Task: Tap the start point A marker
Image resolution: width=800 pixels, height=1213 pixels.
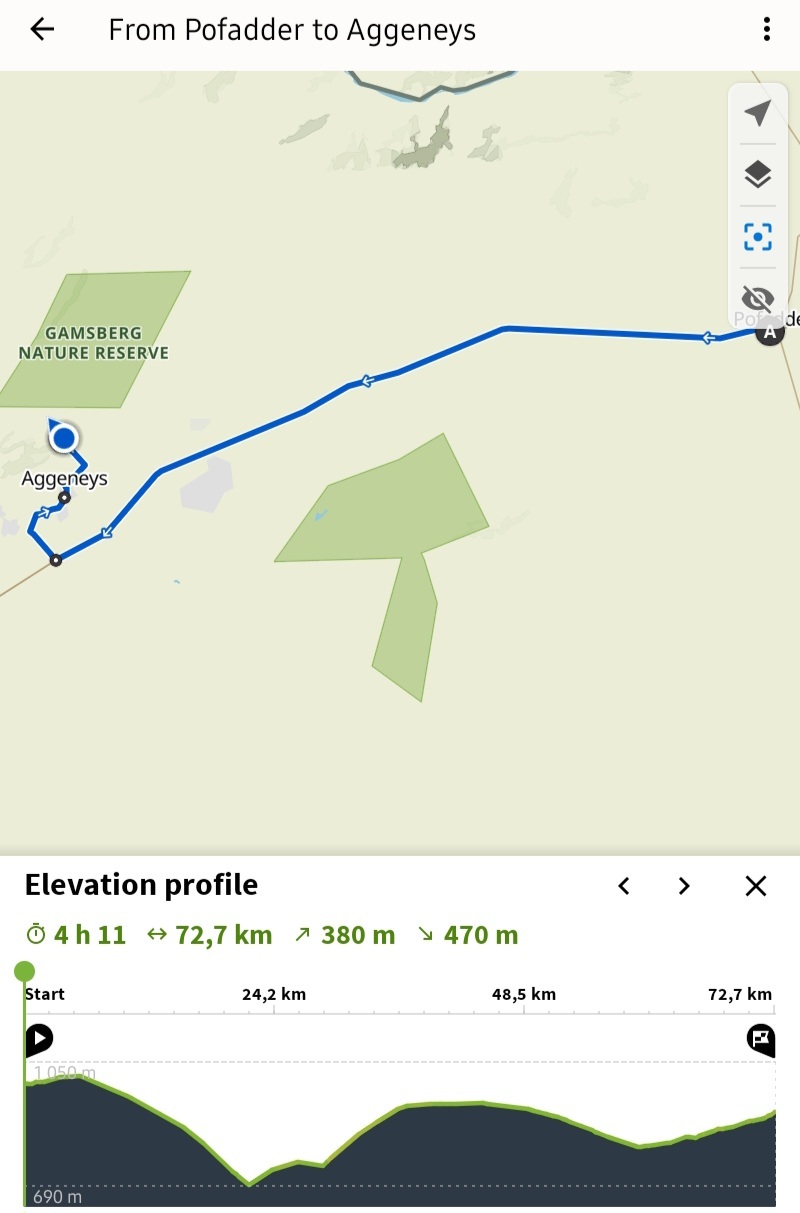Action: tap(769, 333)
